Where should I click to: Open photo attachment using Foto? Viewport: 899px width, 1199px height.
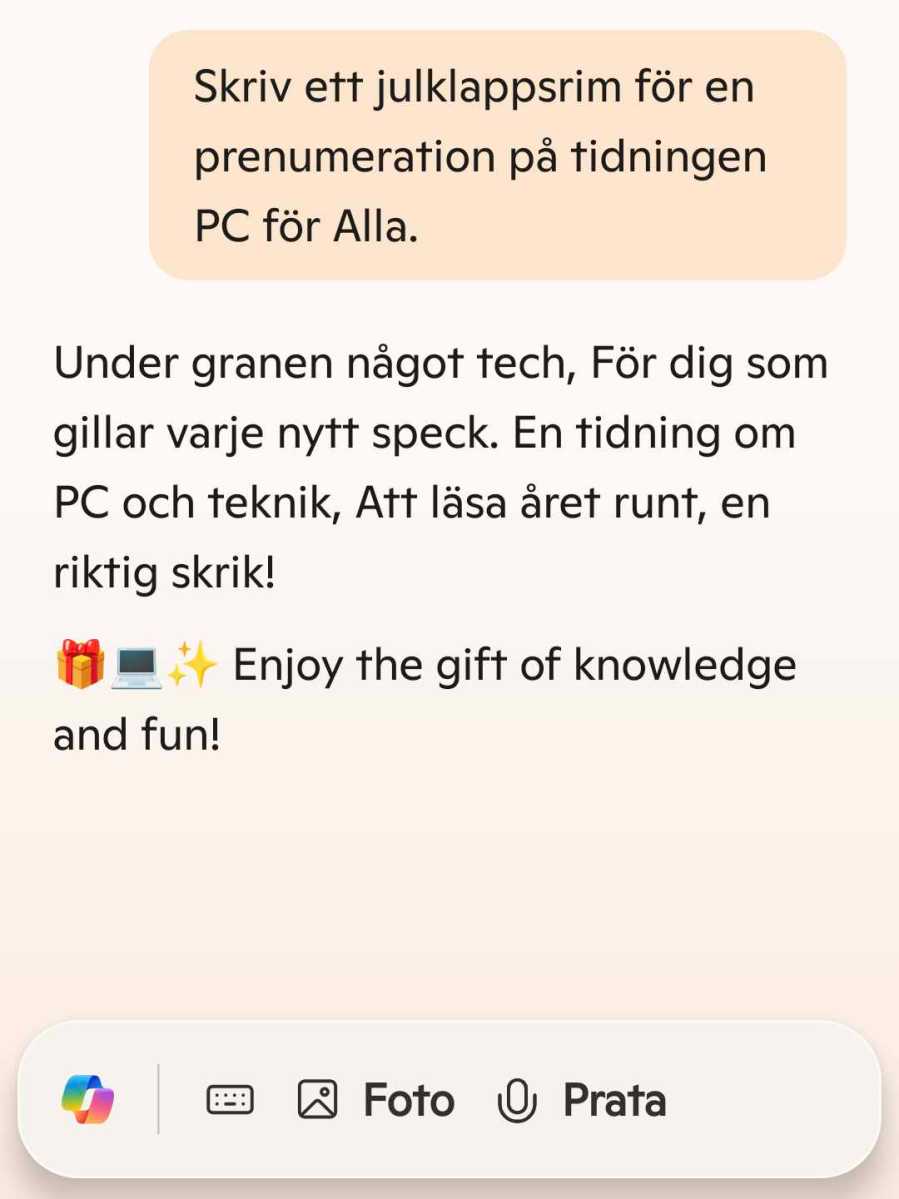[408, 1099]
